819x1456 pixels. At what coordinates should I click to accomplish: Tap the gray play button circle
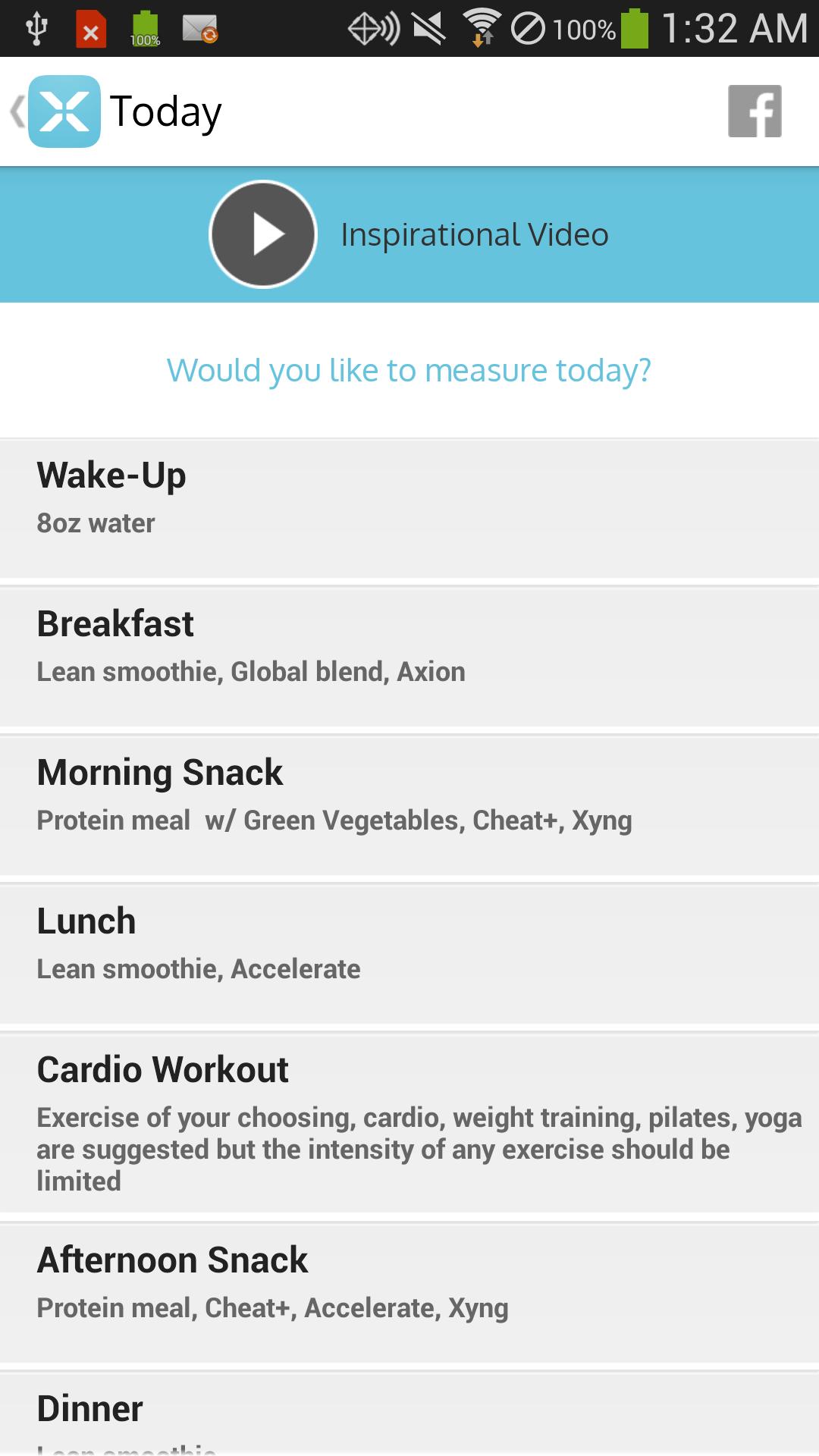(x=262, y=234)
